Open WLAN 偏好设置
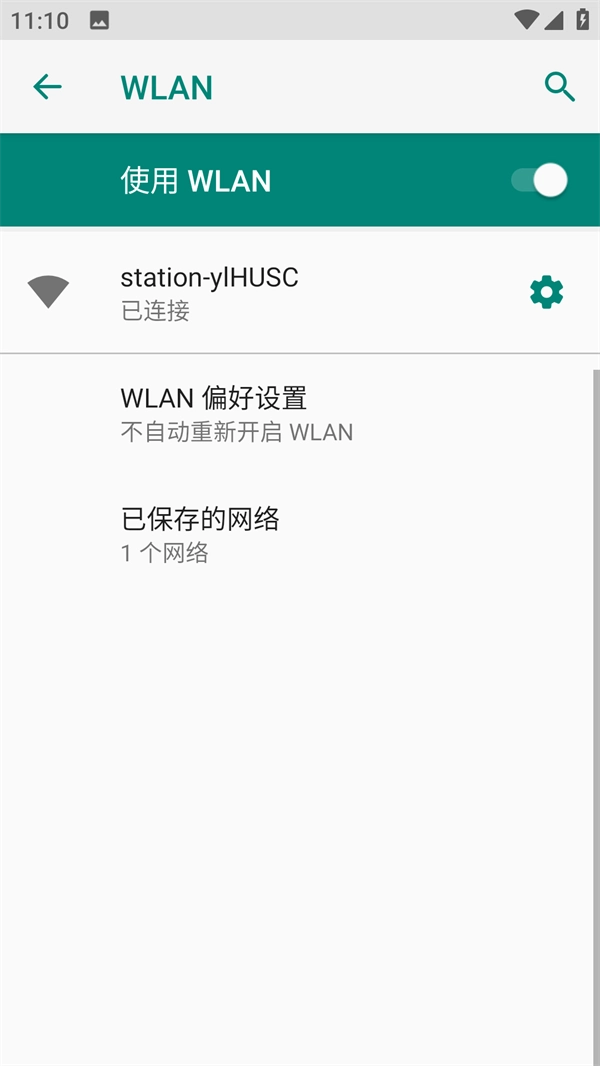The height and width of the screenshot is (1066, 600). click(236, 414)
